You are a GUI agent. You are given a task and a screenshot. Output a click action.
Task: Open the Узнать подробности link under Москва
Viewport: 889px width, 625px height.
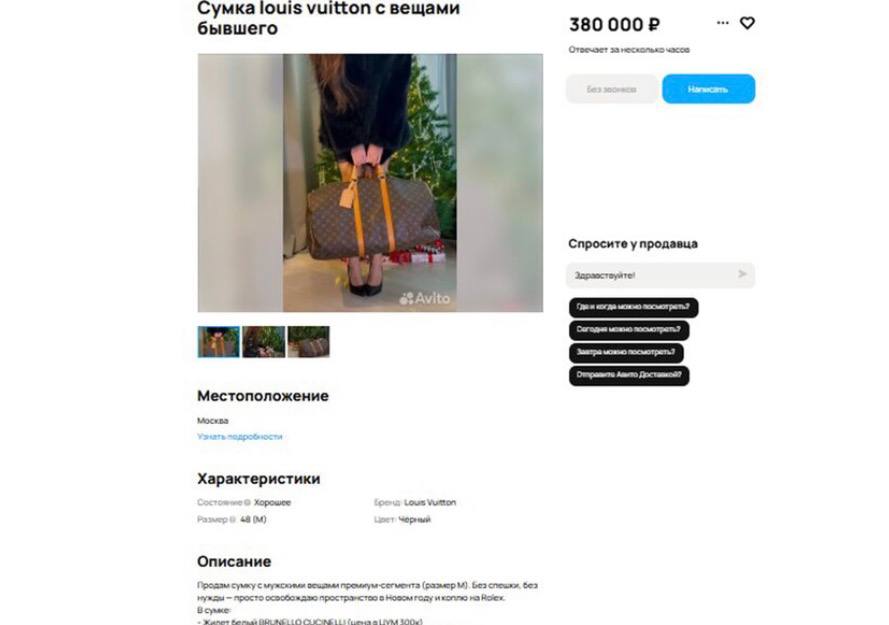click(240, 437)
